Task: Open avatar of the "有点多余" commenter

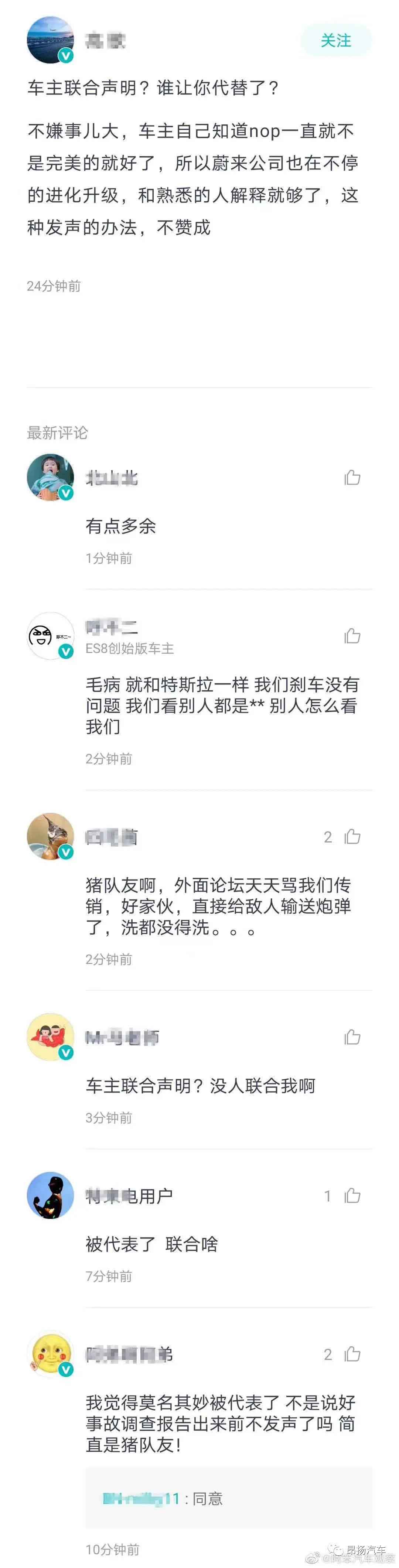Action: [50, 477]
